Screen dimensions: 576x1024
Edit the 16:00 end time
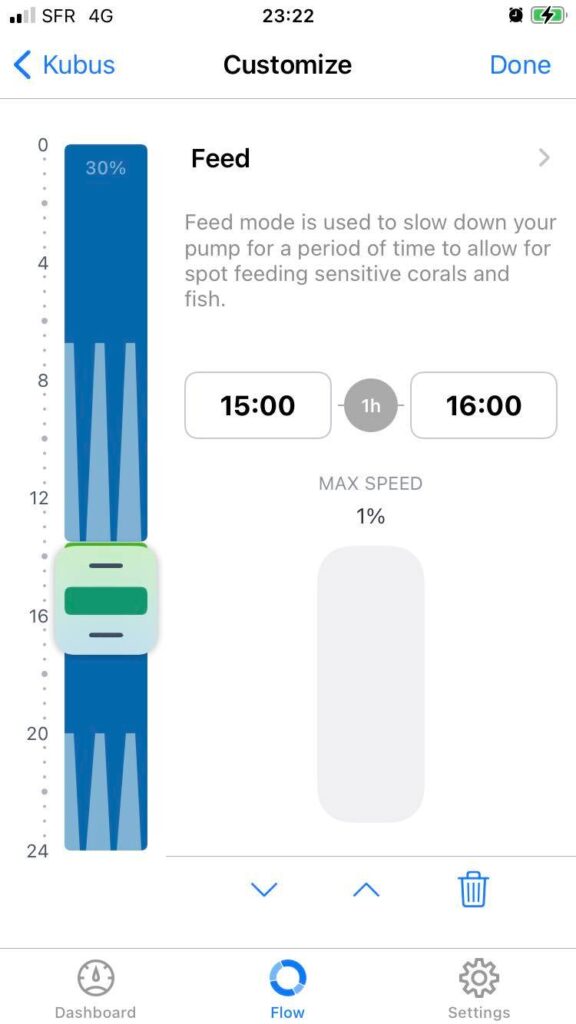(483, 406)
